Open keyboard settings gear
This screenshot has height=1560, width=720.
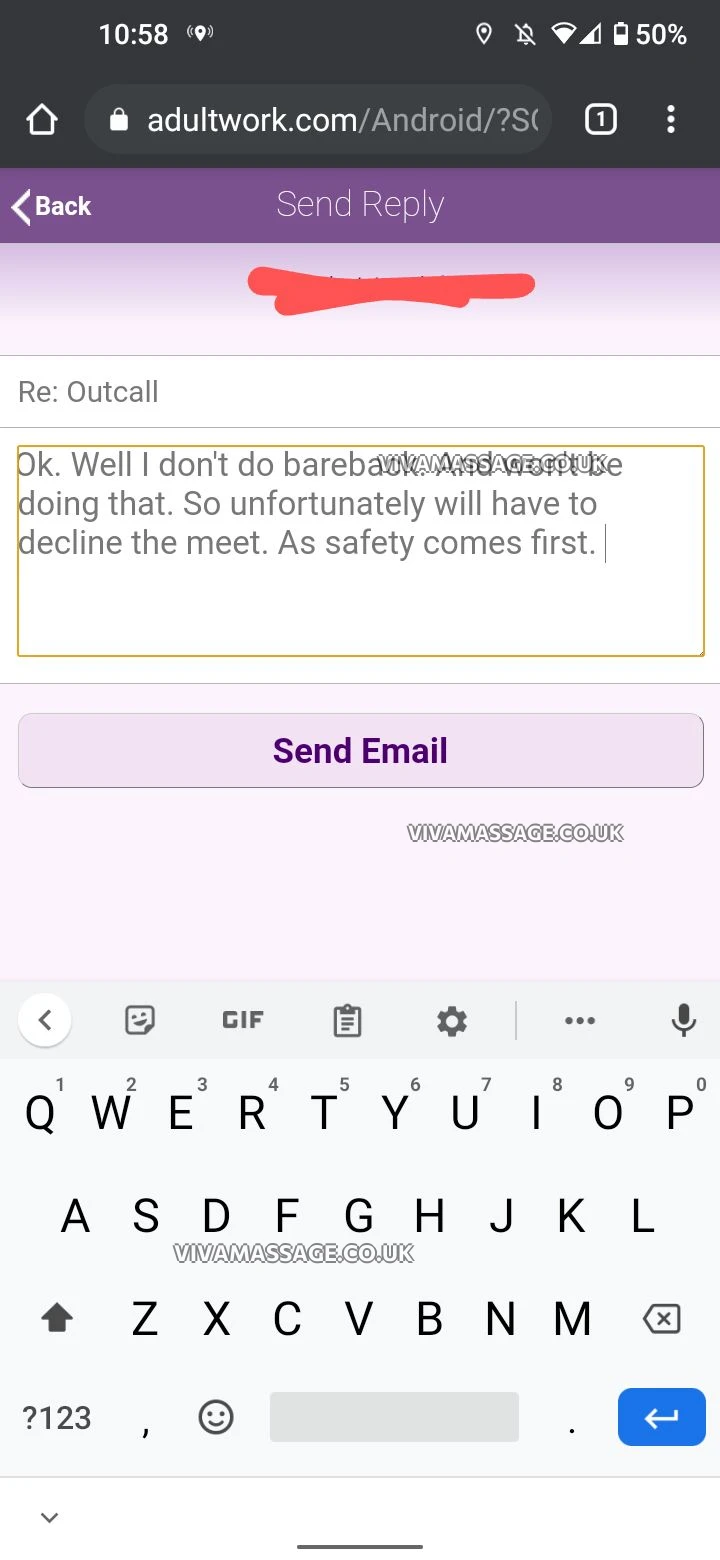pos(452,1020)
